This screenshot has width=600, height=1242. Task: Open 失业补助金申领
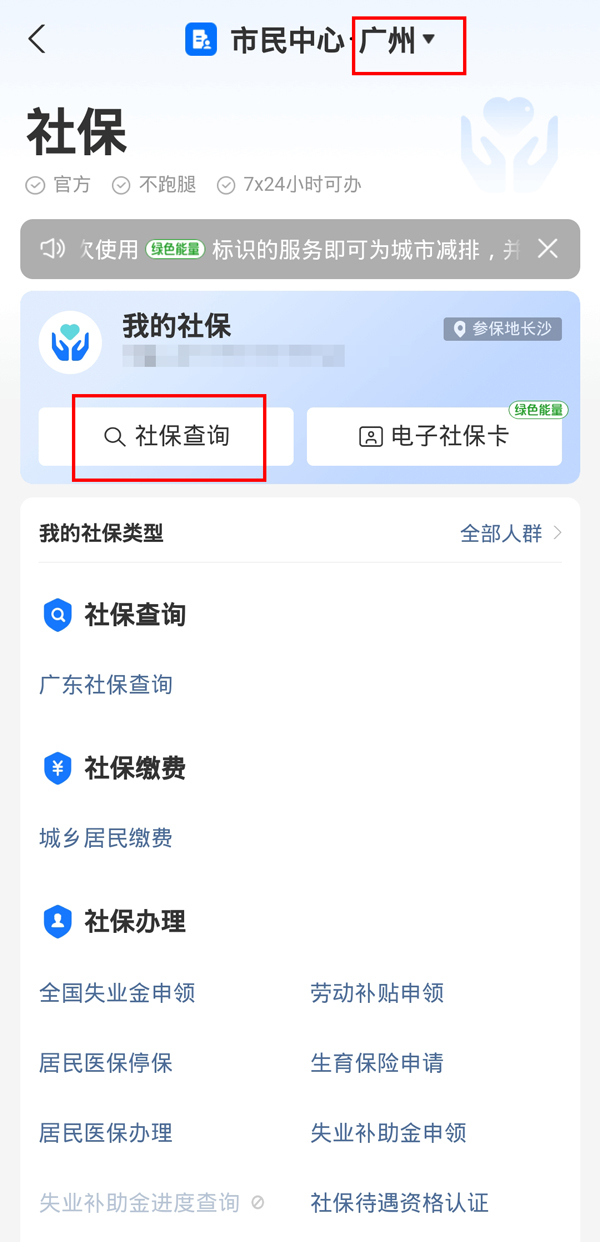pos(389,1133)
